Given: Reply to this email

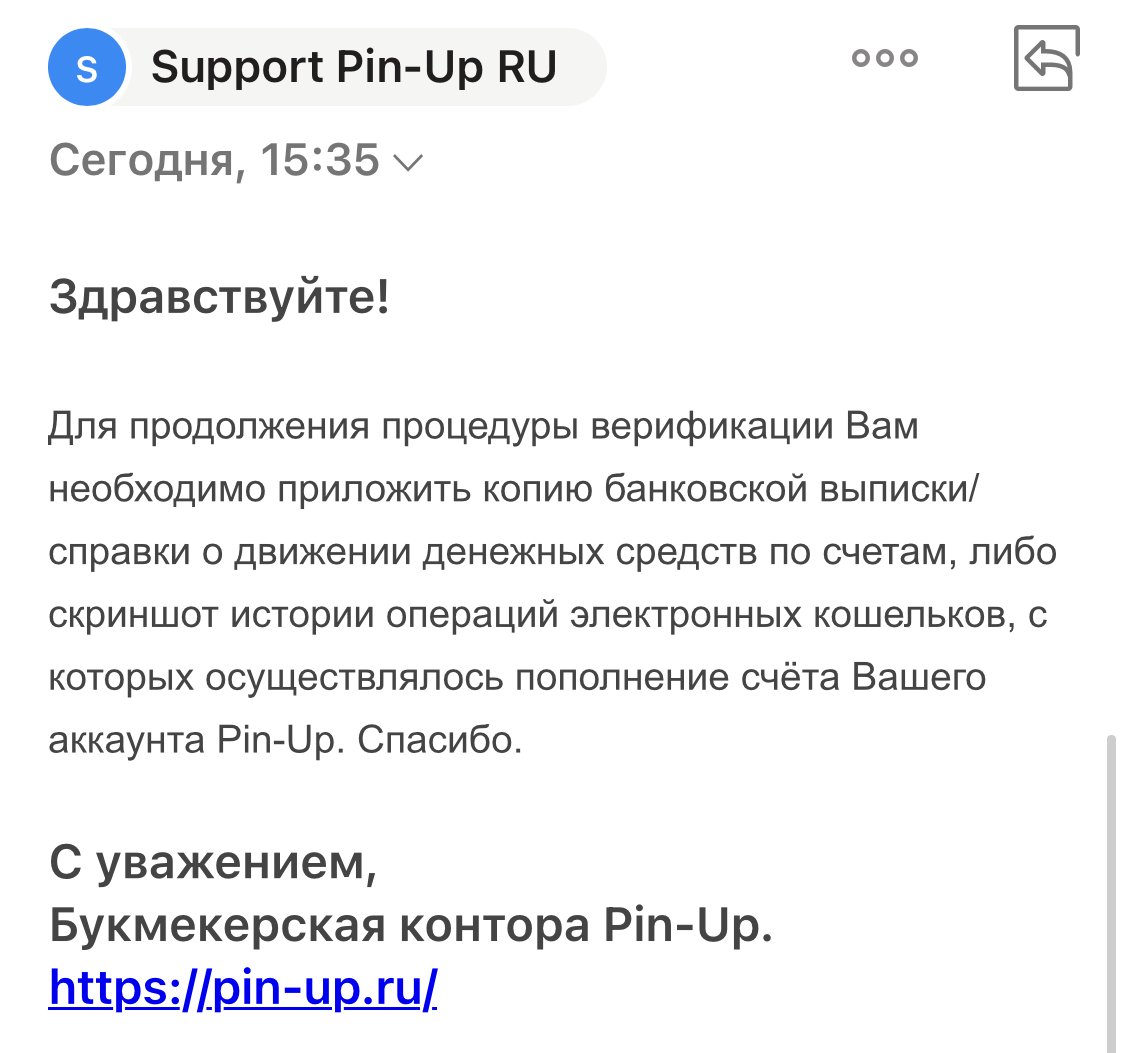Looking at the screenshot, I should (1046, 59).
